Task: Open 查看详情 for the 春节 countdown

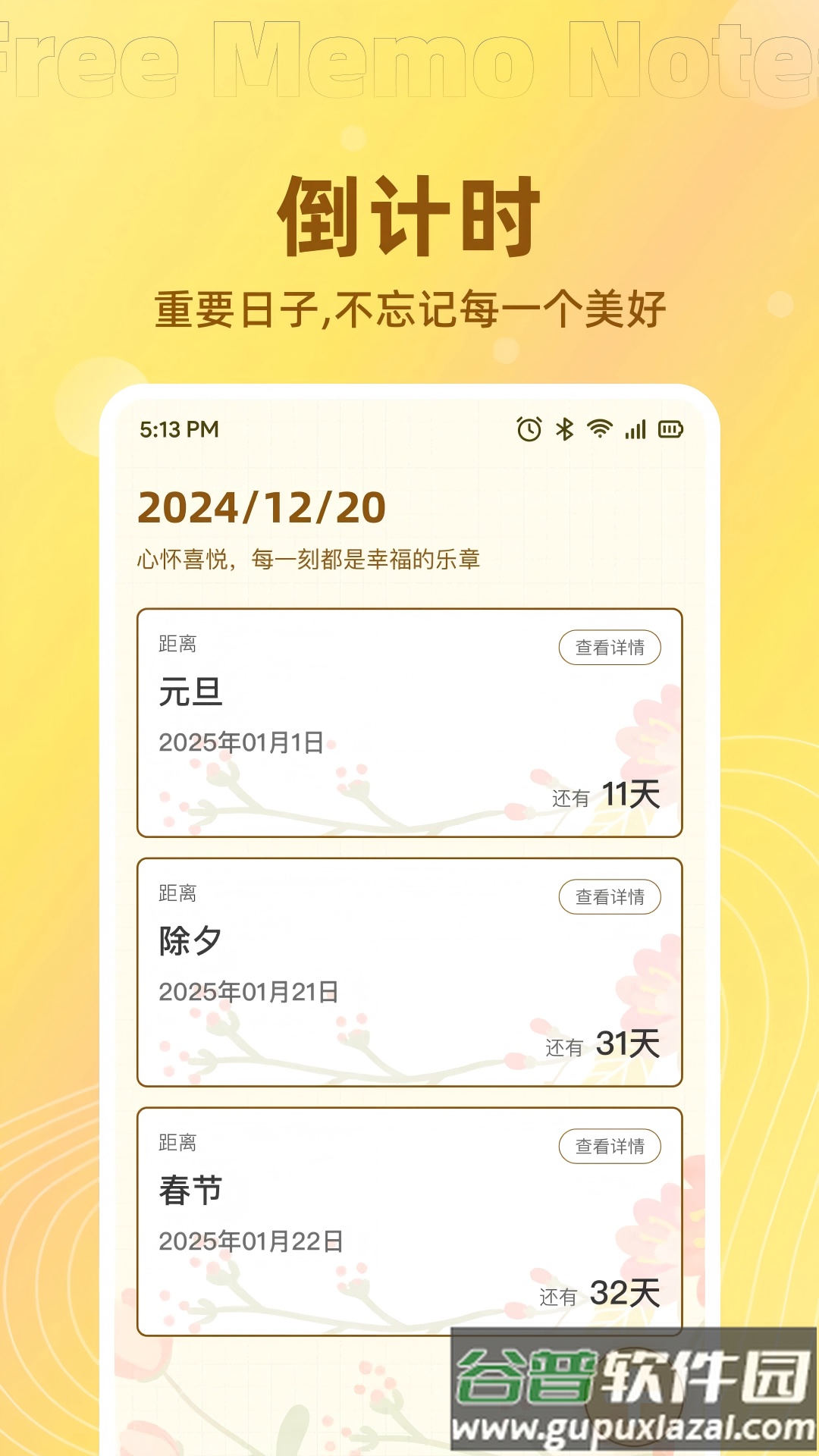Action: 609,1147
